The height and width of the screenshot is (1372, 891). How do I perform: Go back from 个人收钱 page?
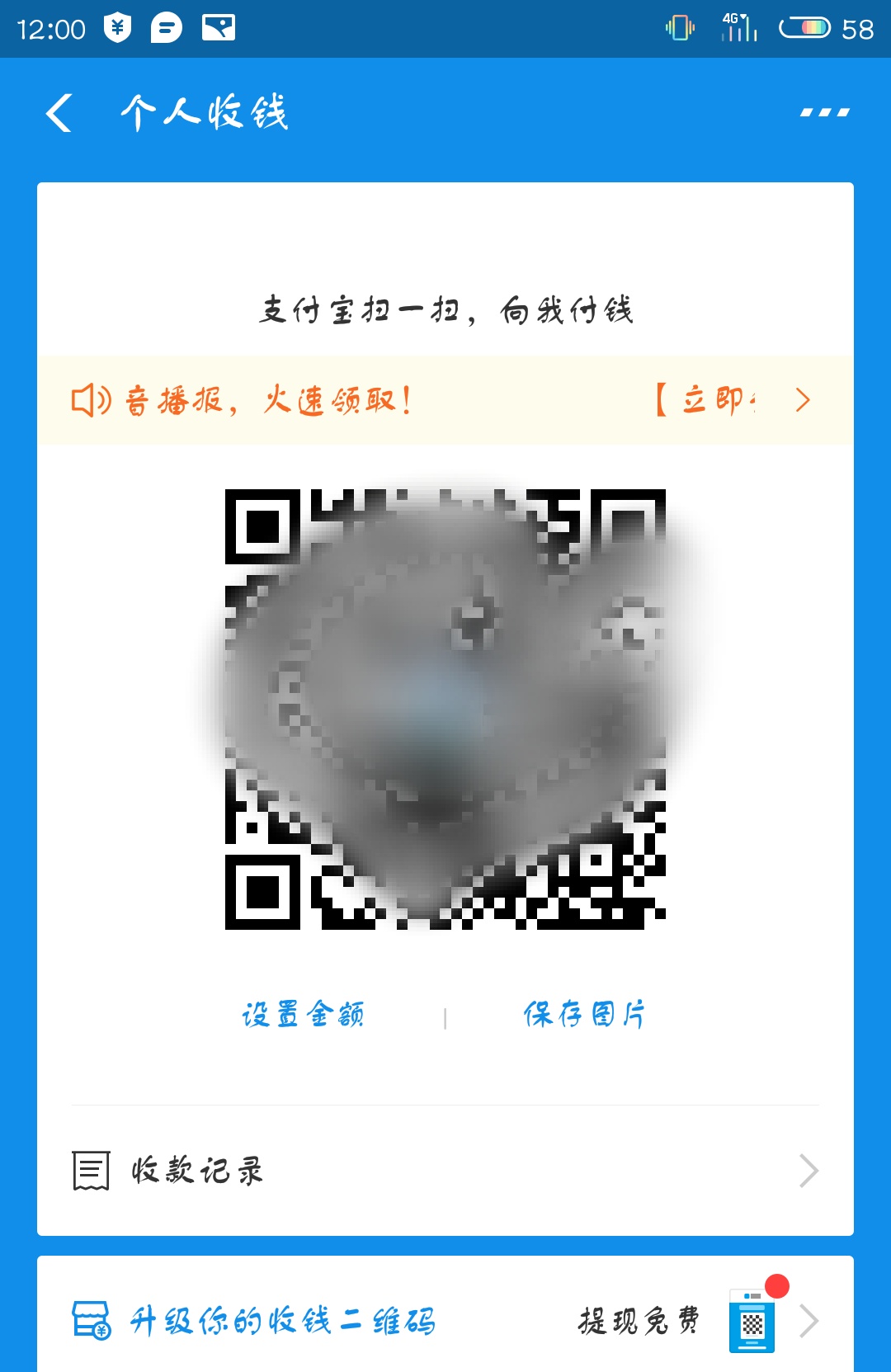point(59,113)
